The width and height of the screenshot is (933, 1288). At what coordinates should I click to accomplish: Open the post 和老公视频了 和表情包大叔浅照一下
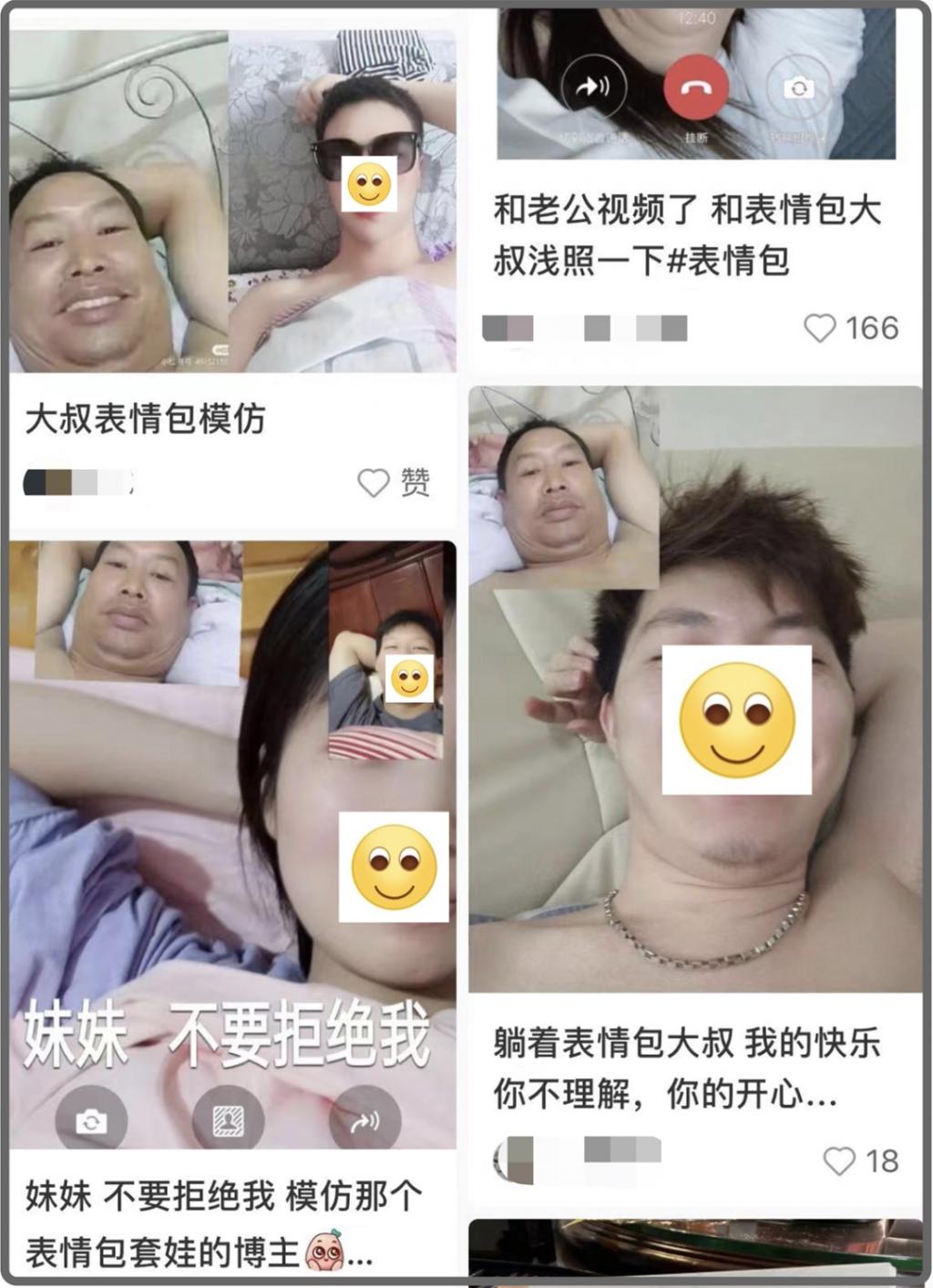click(686, 234)
